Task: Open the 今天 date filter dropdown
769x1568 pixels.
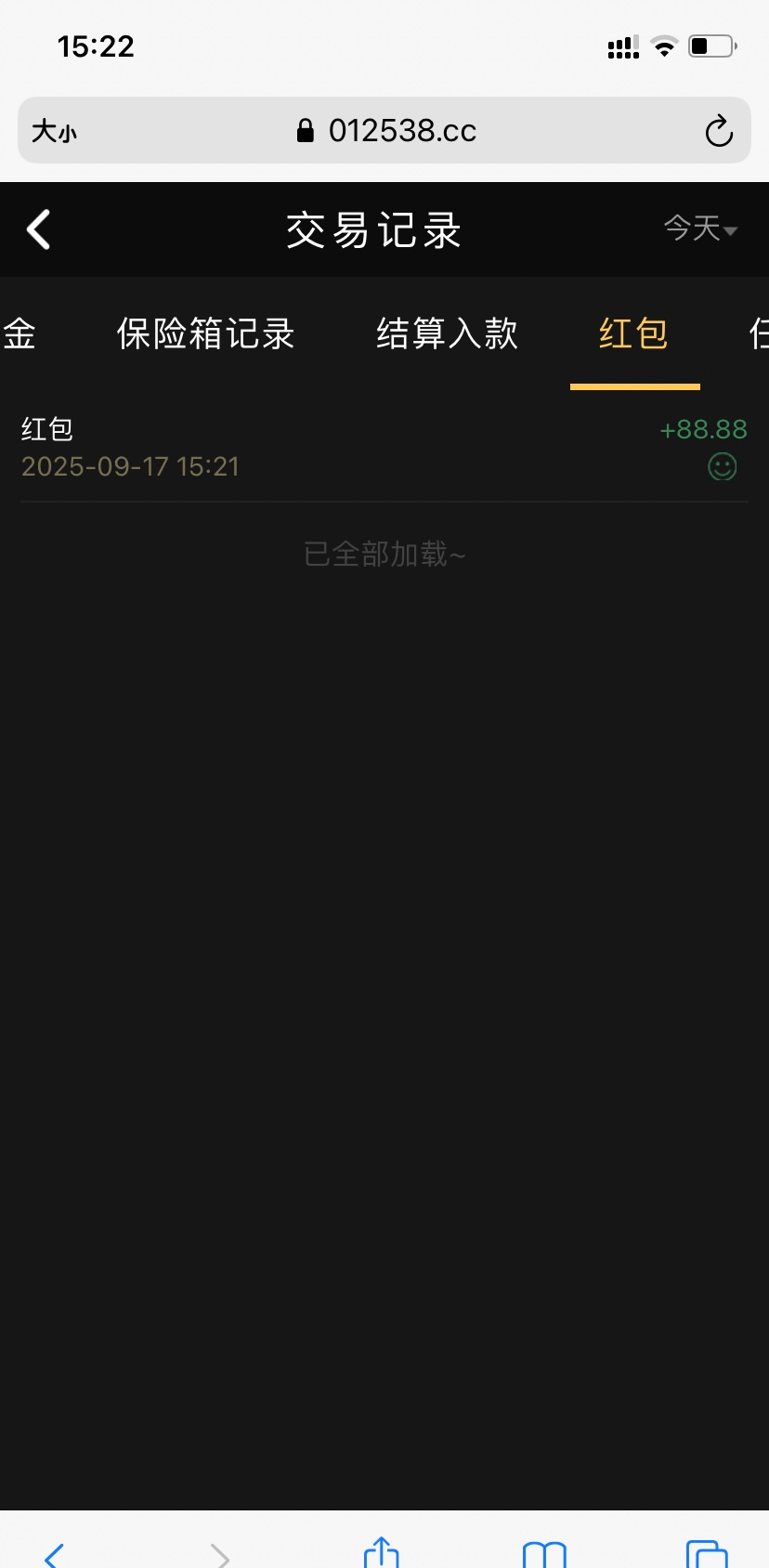Action: (700, 229)
